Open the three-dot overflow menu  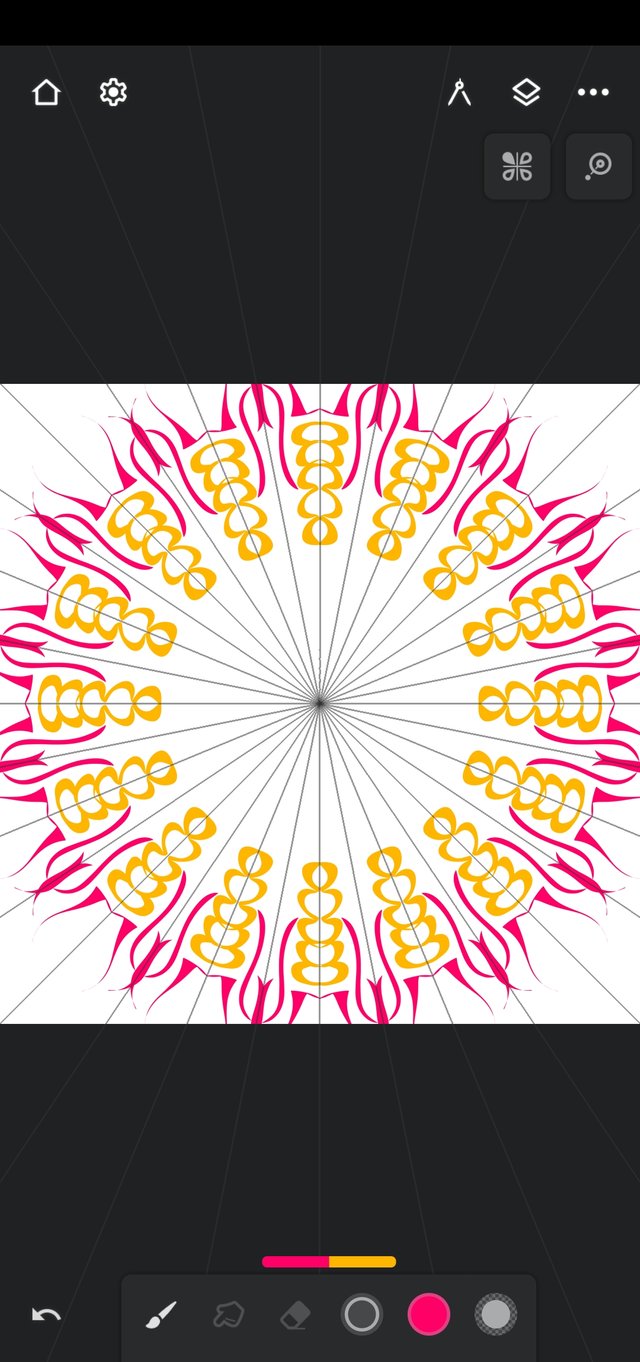(x=593, y=93)
